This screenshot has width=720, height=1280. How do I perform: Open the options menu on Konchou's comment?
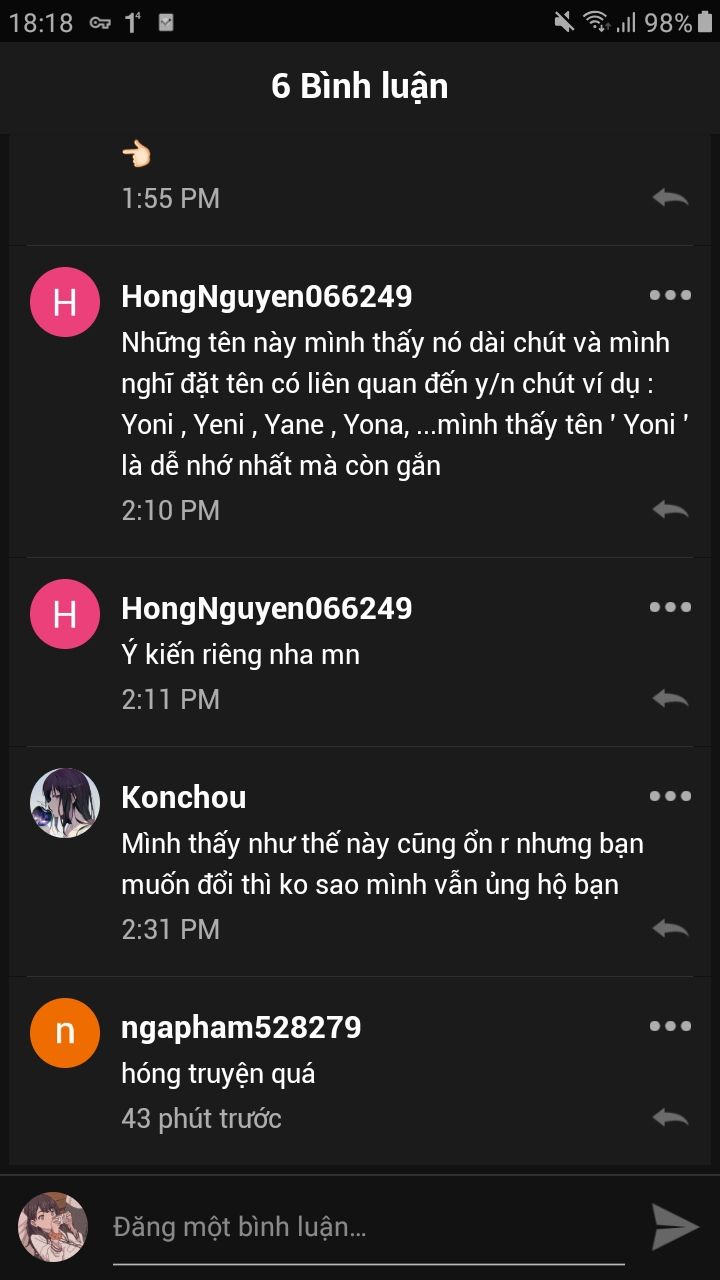(670, 796)
